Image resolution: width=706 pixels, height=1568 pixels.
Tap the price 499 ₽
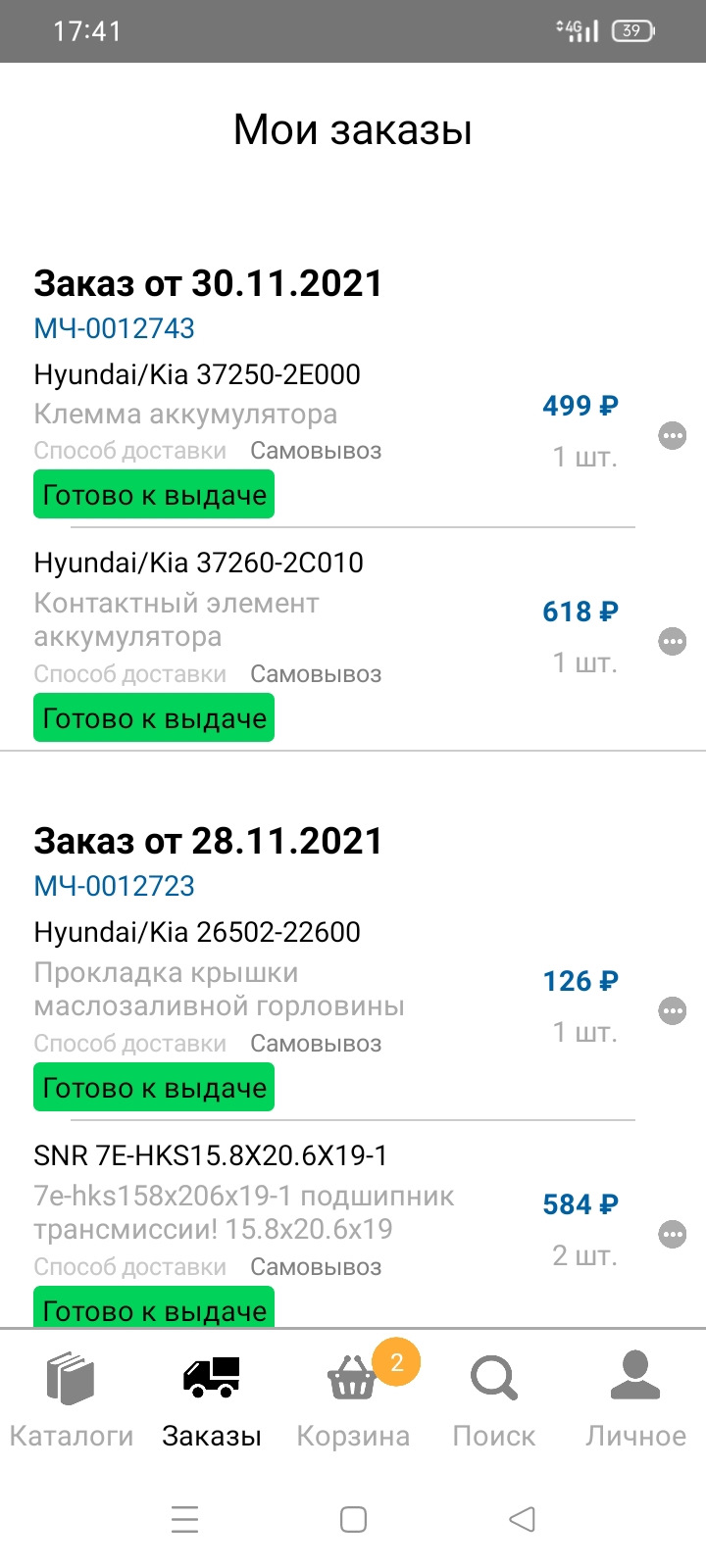(579, 406)
